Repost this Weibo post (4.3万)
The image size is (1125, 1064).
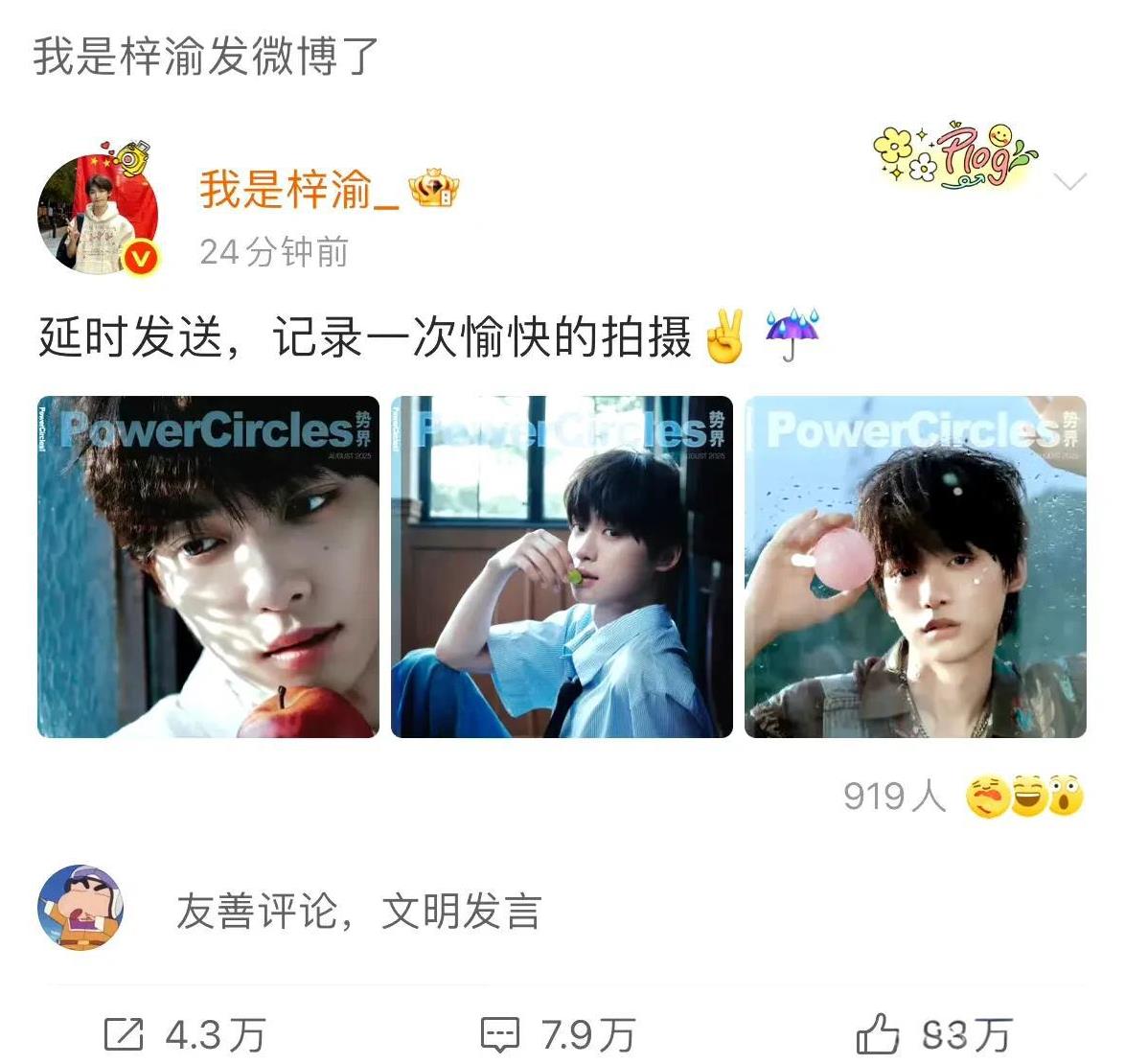[185, 1034]
